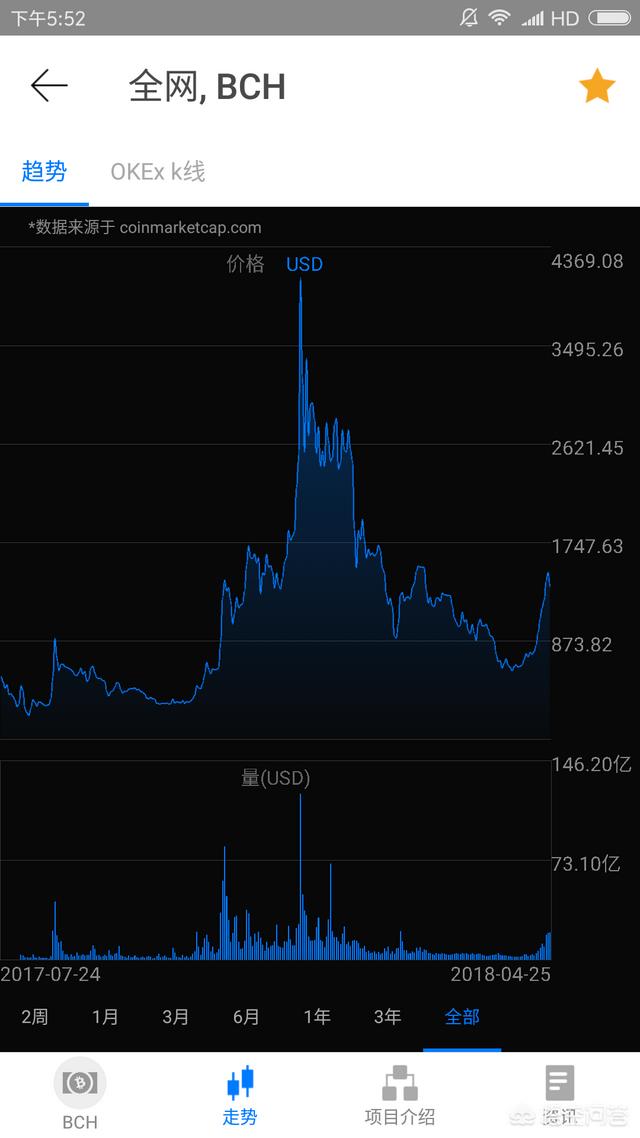The height and width of the screenshot is (1138, 640).
Task: Select the 1月 time range
Action: click(x=105, y=1017)
